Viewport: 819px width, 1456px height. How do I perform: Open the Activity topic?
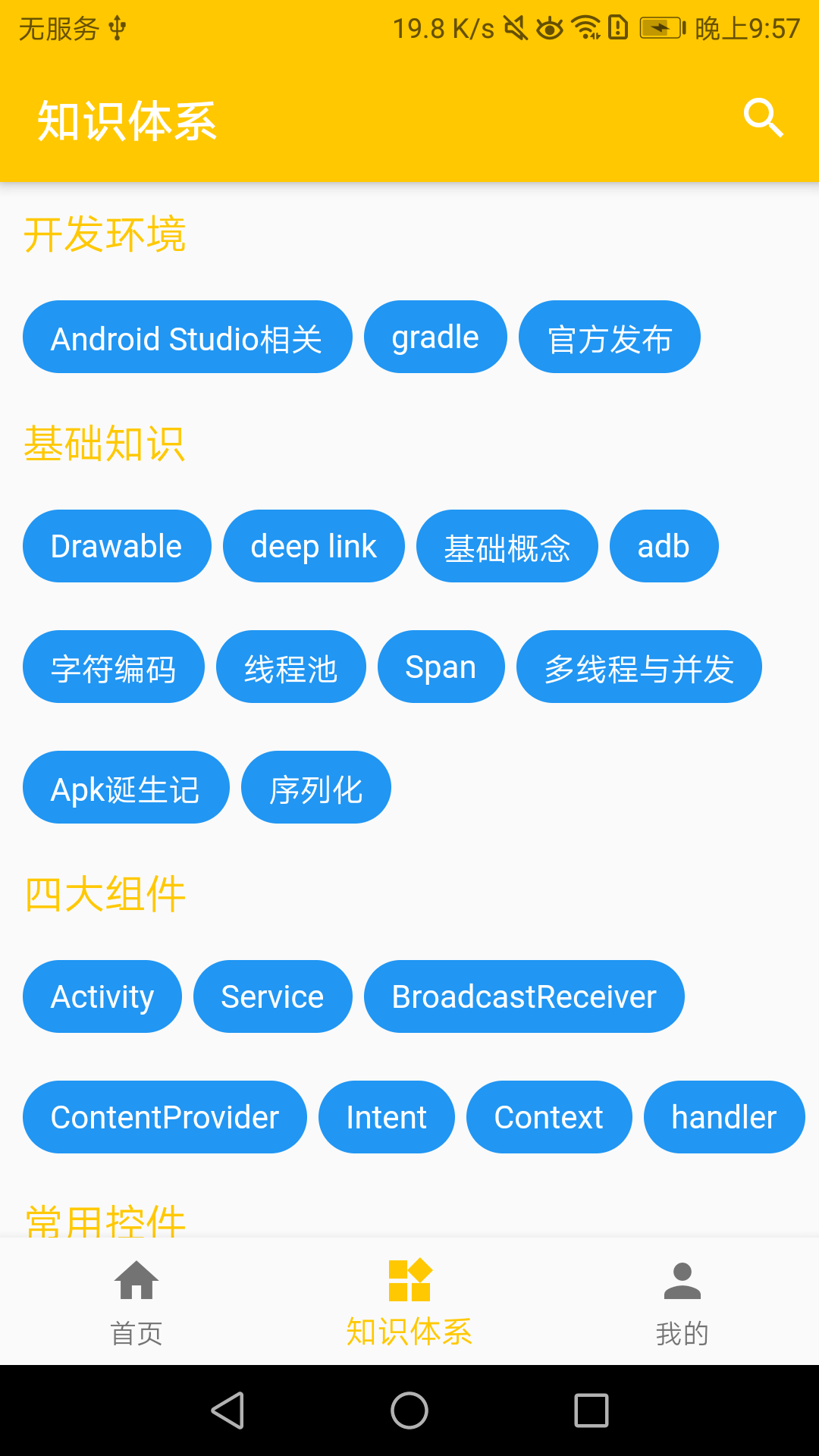pos(102,996)
